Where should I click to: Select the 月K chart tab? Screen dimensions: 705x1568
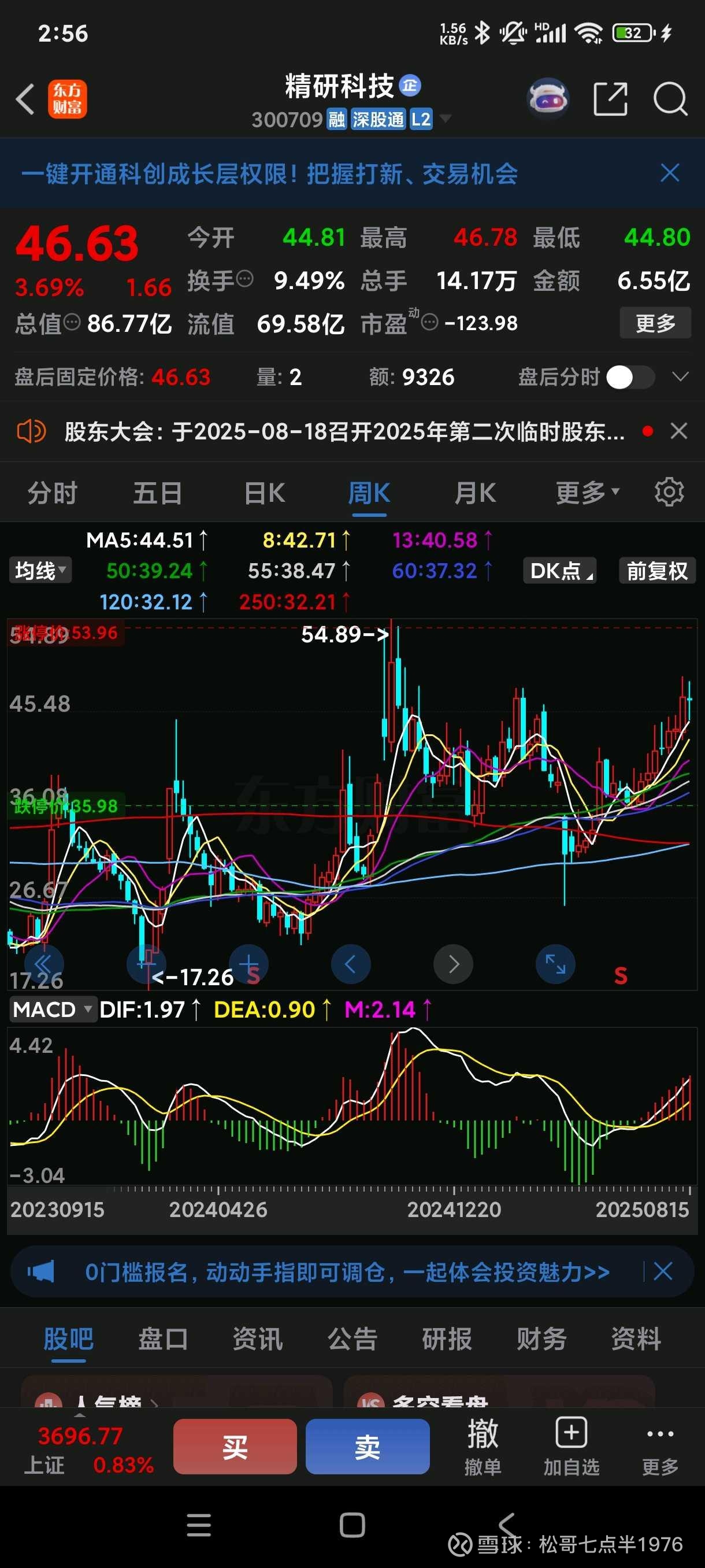click(x=475, y=493)
